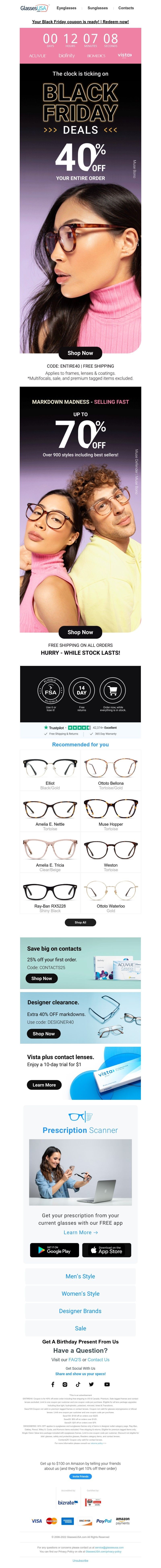Open the Contacts header link
Screen dimensions: 161x1568
126,8
